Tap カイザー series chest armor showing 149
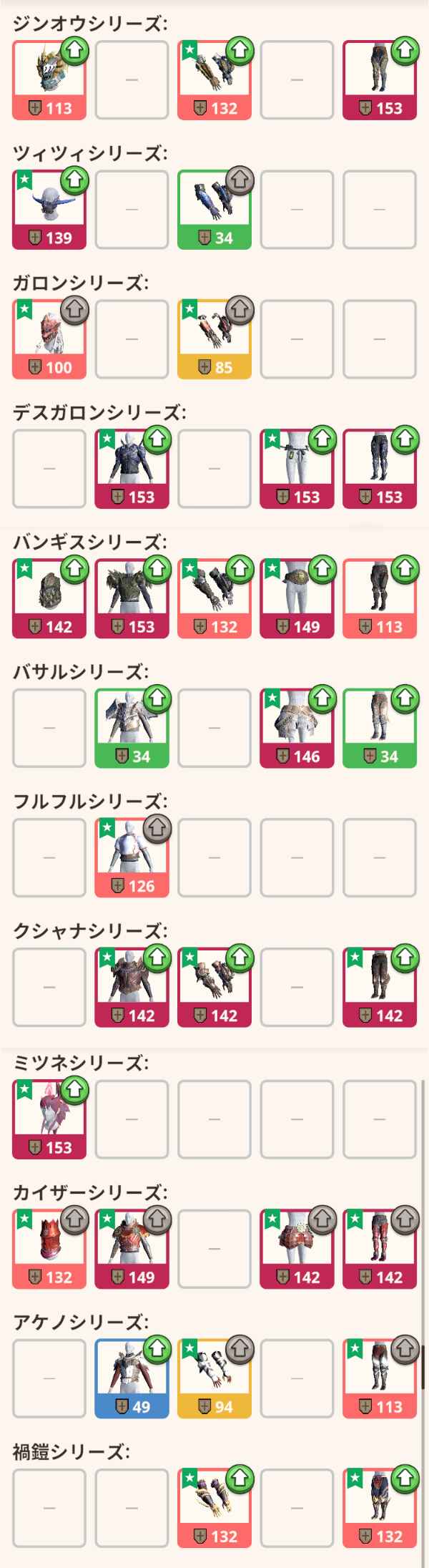This screenshot has height=1568, width=429. pyautogui.click(x=132, y=1248)
